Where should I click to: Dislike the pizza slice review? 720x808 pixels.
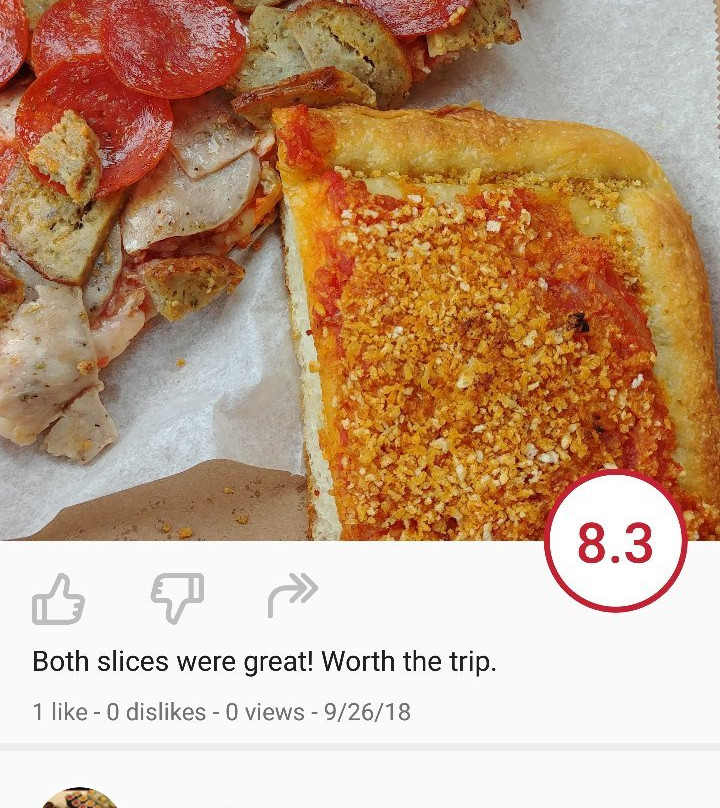pos(177,598)
